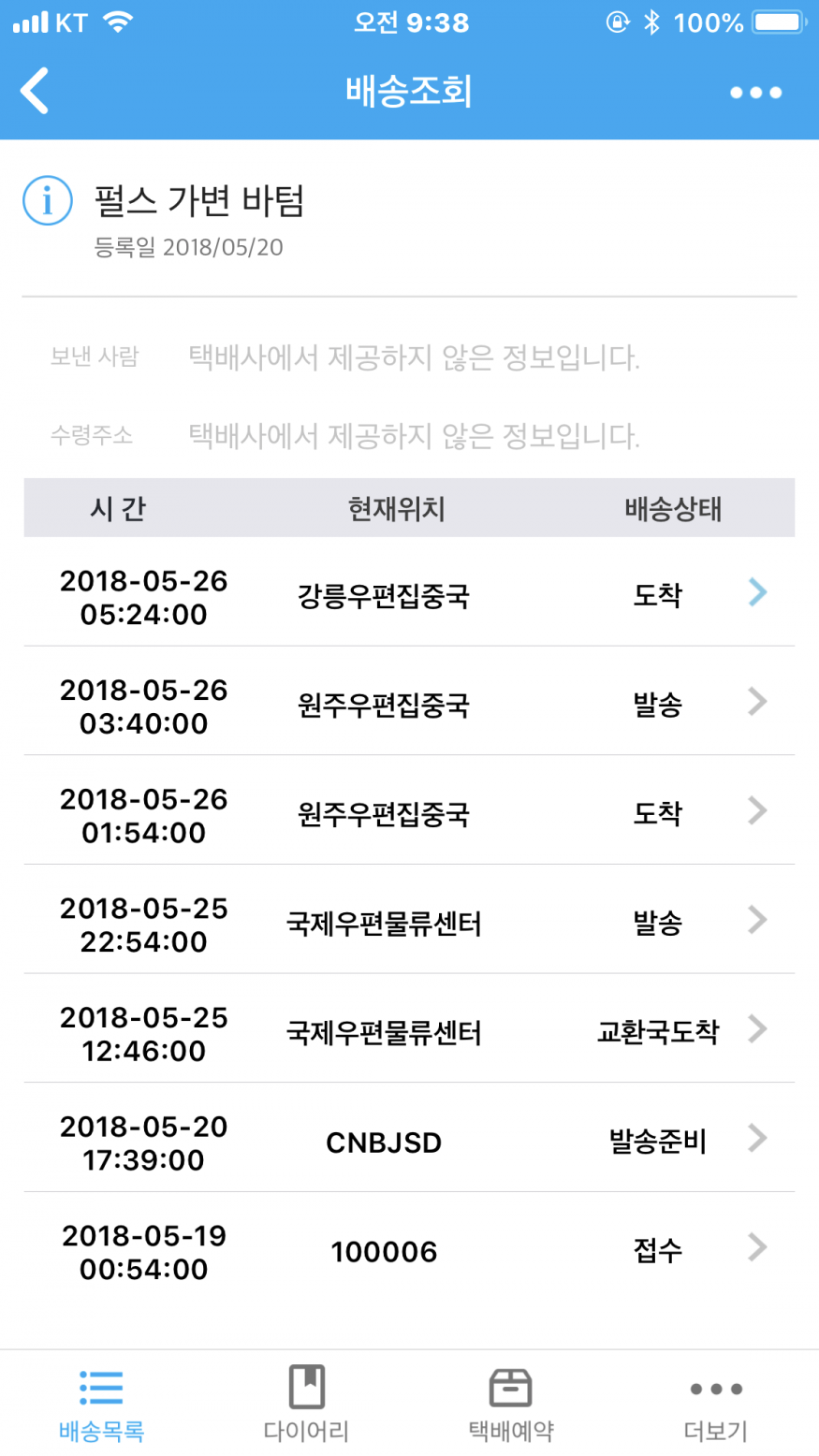The image size is (819, 1456).
Task: Switch to the 다이어리 tab
Action: coord(306,1404)
